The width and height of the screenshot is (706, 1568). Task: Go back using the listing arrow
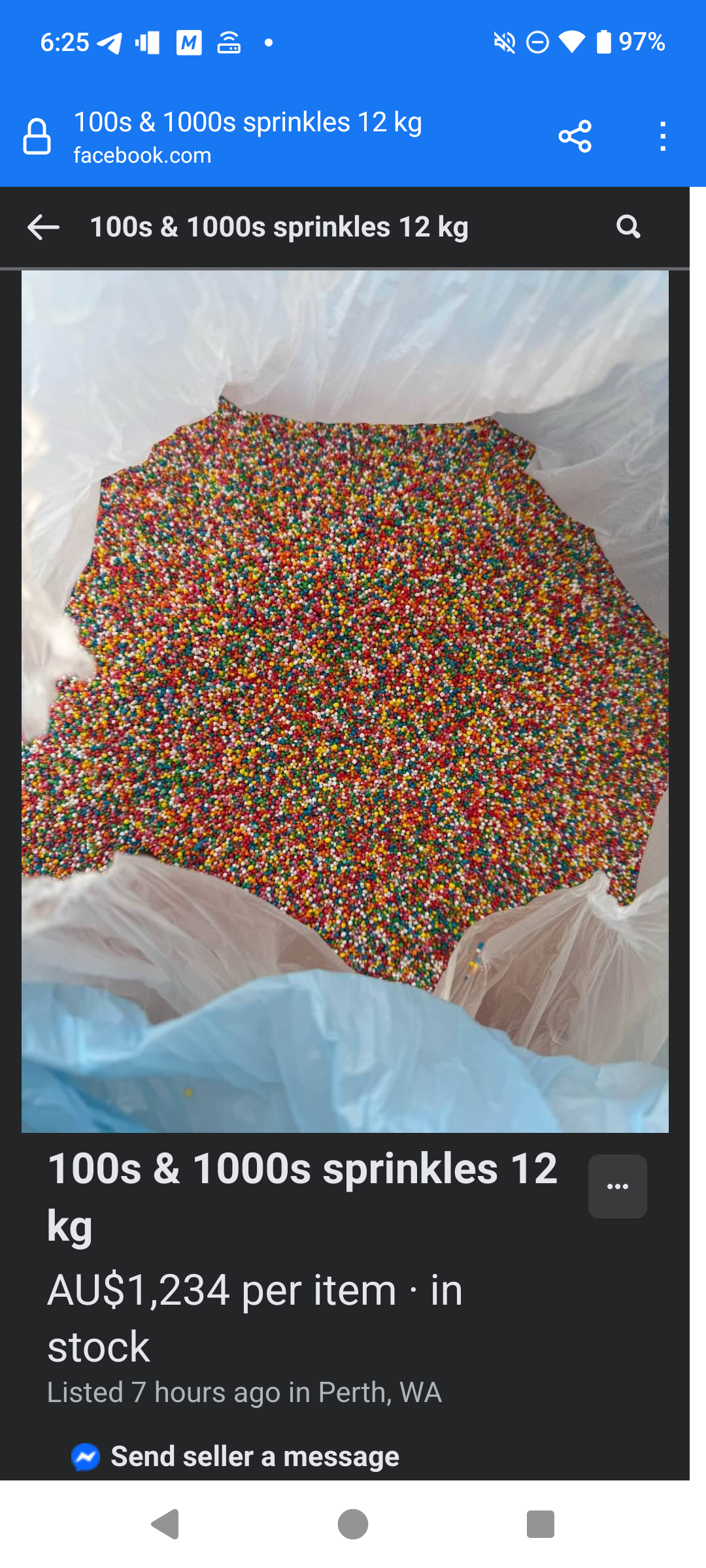click(x=44, y=227)
